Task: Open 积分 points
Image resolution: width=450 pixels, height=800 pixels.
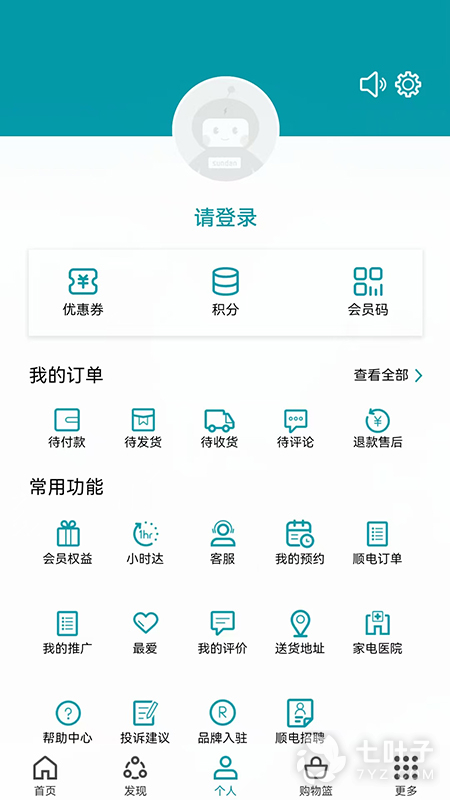Action: [225, 292]
